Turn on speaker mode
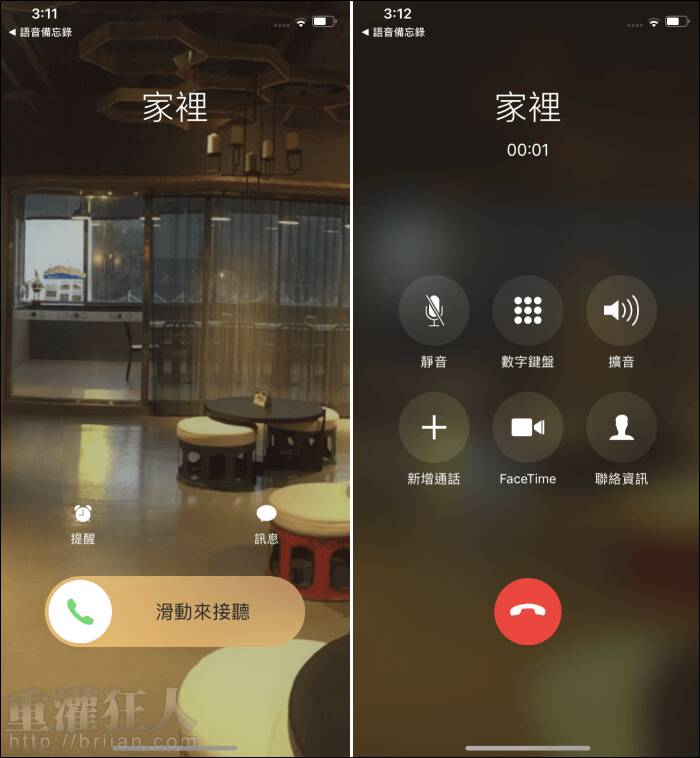The width and height of the screenshot is (700, 758). pyautogui.click(x=621, y=311)
